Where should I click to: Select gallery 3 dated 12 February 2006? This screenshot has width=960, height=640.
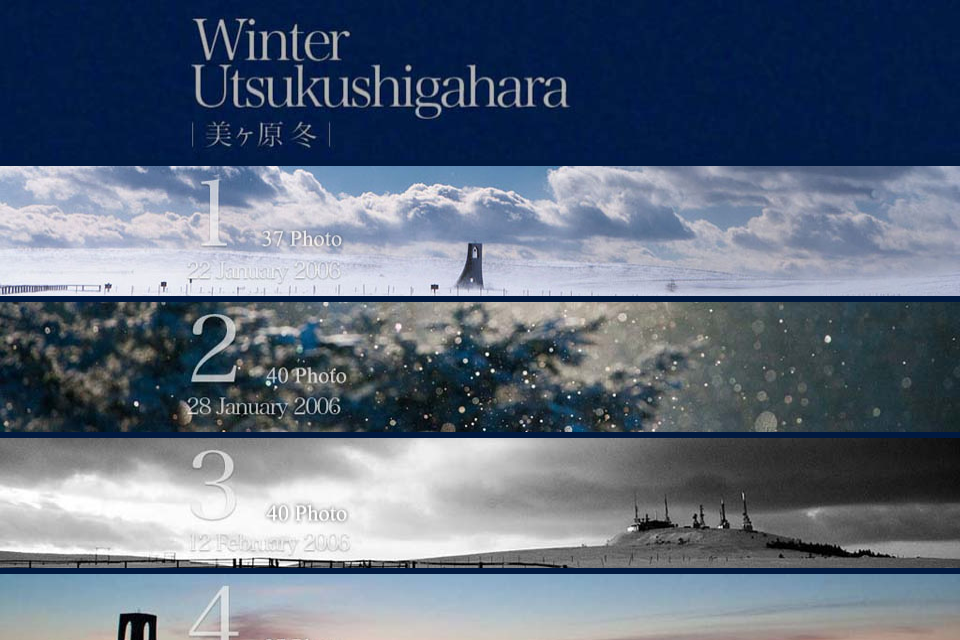[x=480, y=503]
